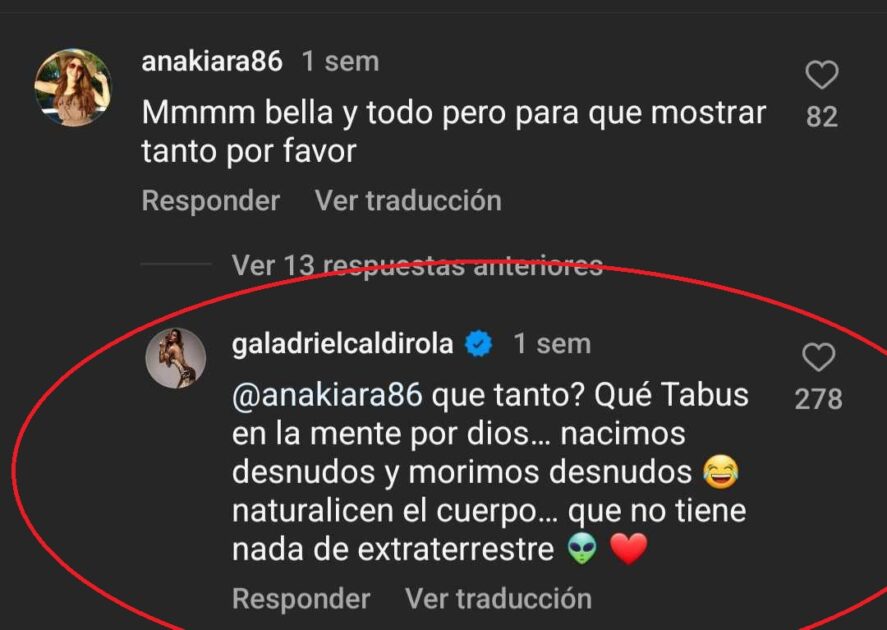887x630 pixels.
Task: Reply to anakiara86's comment
Action: click(x=210, y=201)
